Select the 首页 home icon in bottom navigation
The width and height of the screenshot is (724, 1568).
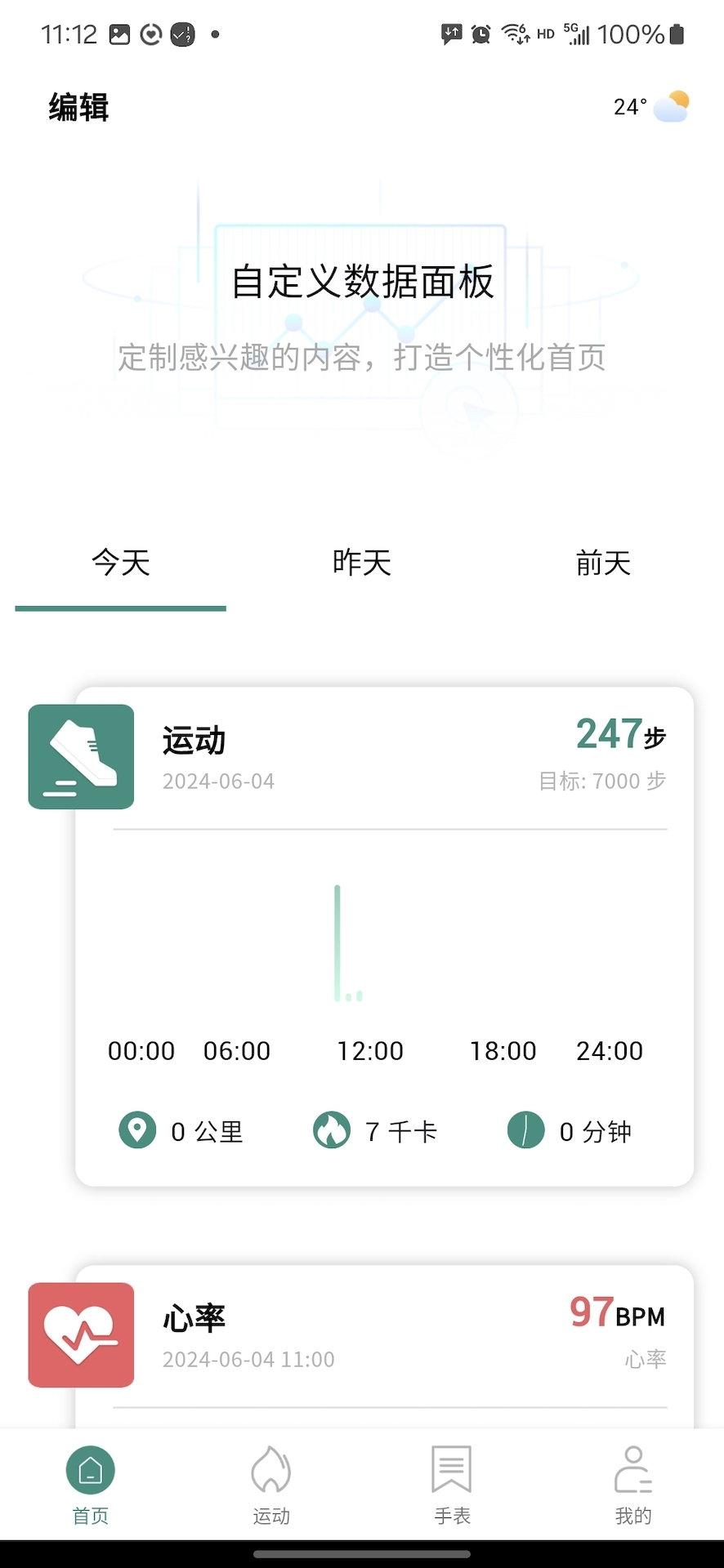pyautogui.click(x=90, y=1468)
